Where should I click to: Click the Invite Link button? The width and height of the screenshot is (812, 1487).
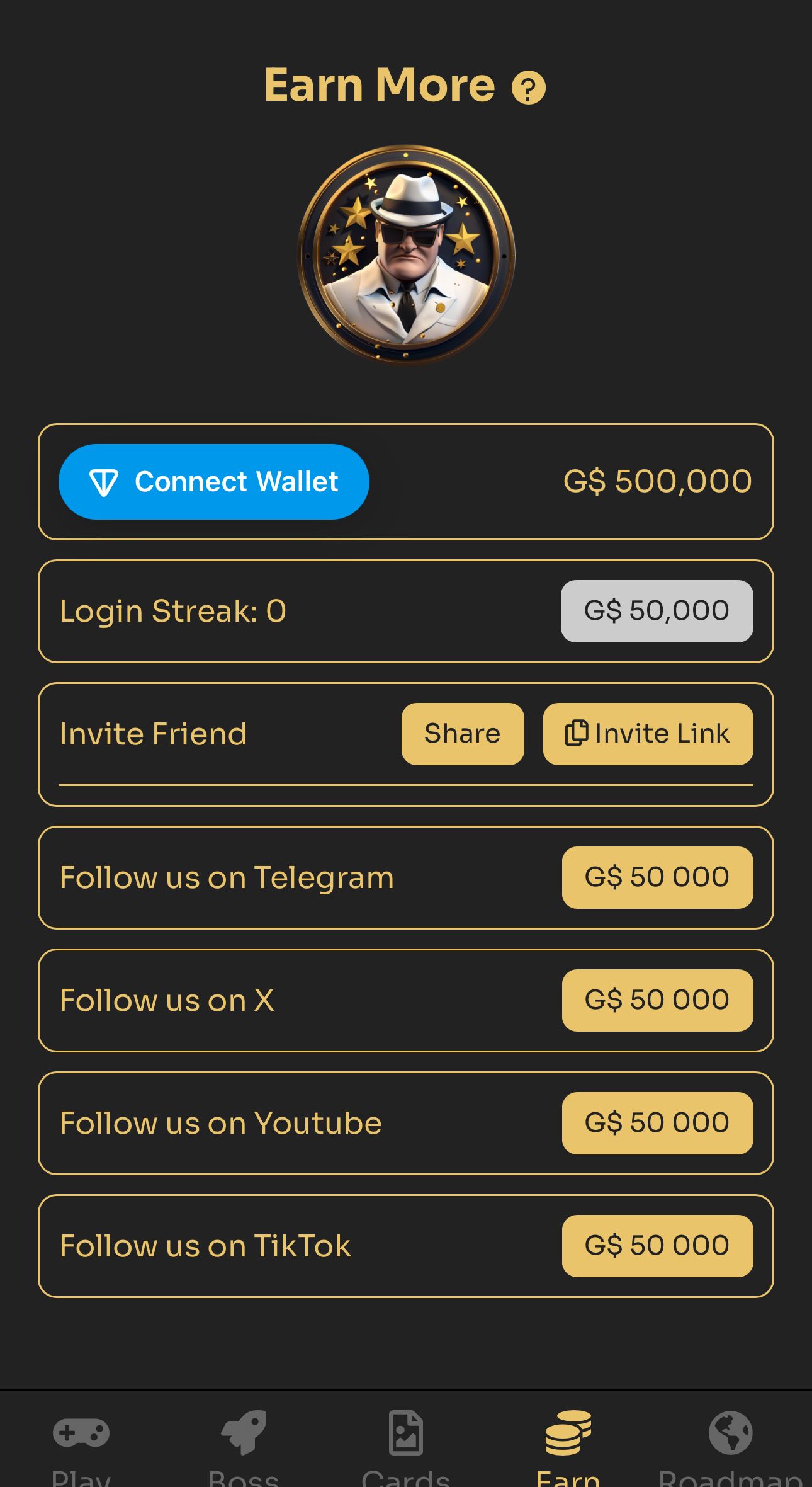pos(647,734)
